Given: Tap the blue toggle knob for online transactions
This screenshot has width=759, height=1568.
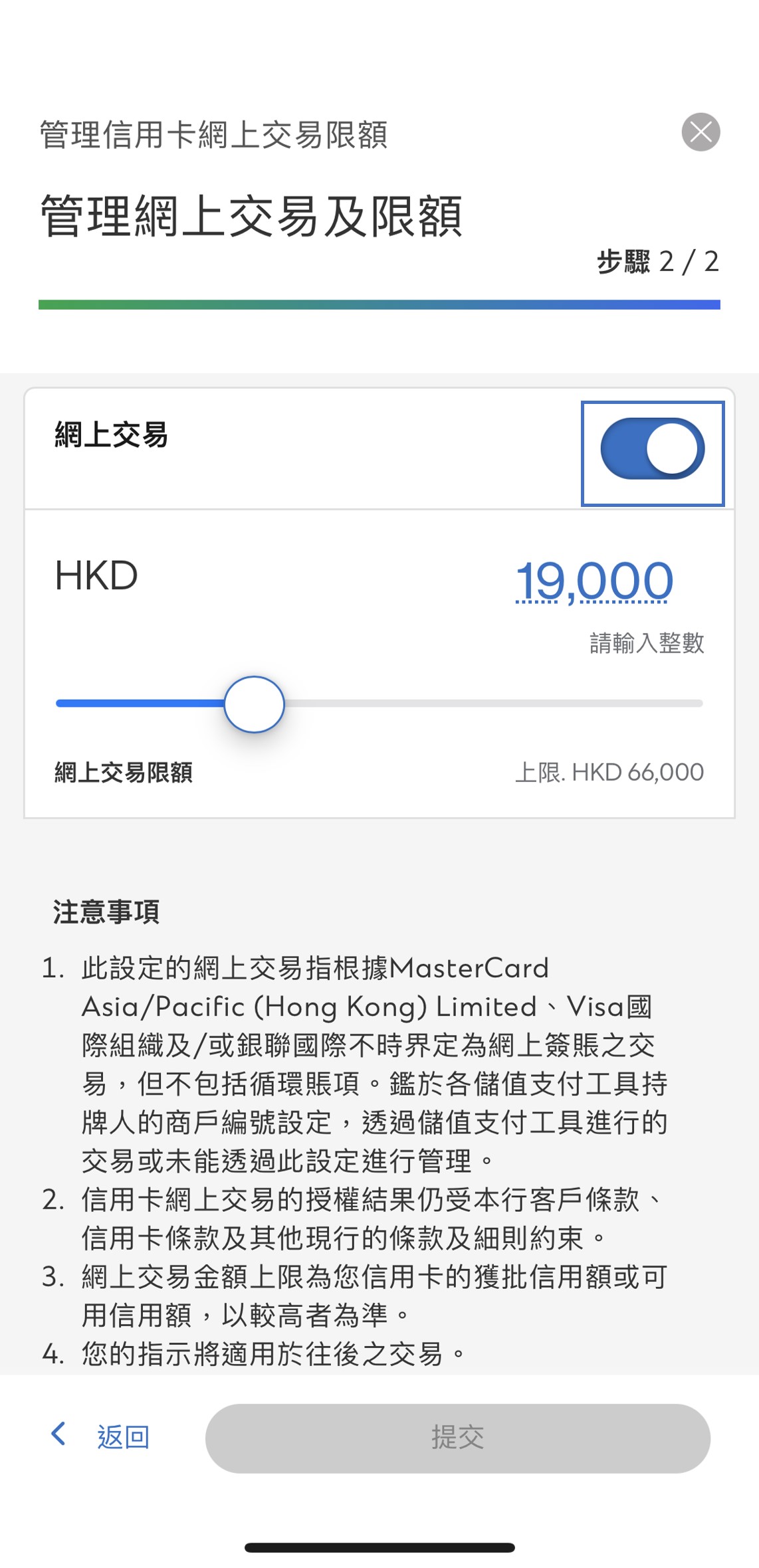Looking at the screenshot, I should click(x=673, y=448).
